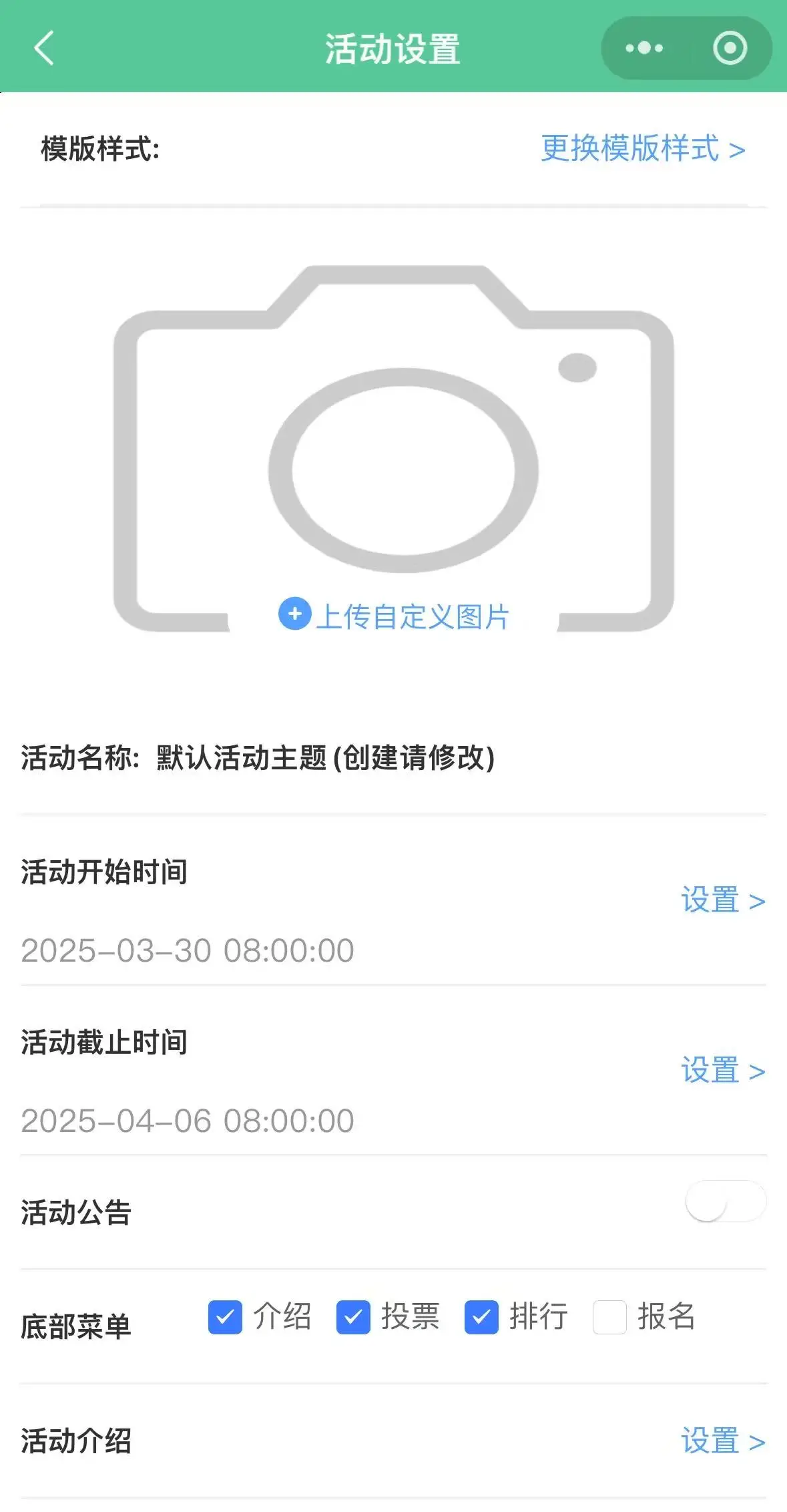
Task: Click the activity name 默认活动主题 to edit it
Action: point(247,755)
